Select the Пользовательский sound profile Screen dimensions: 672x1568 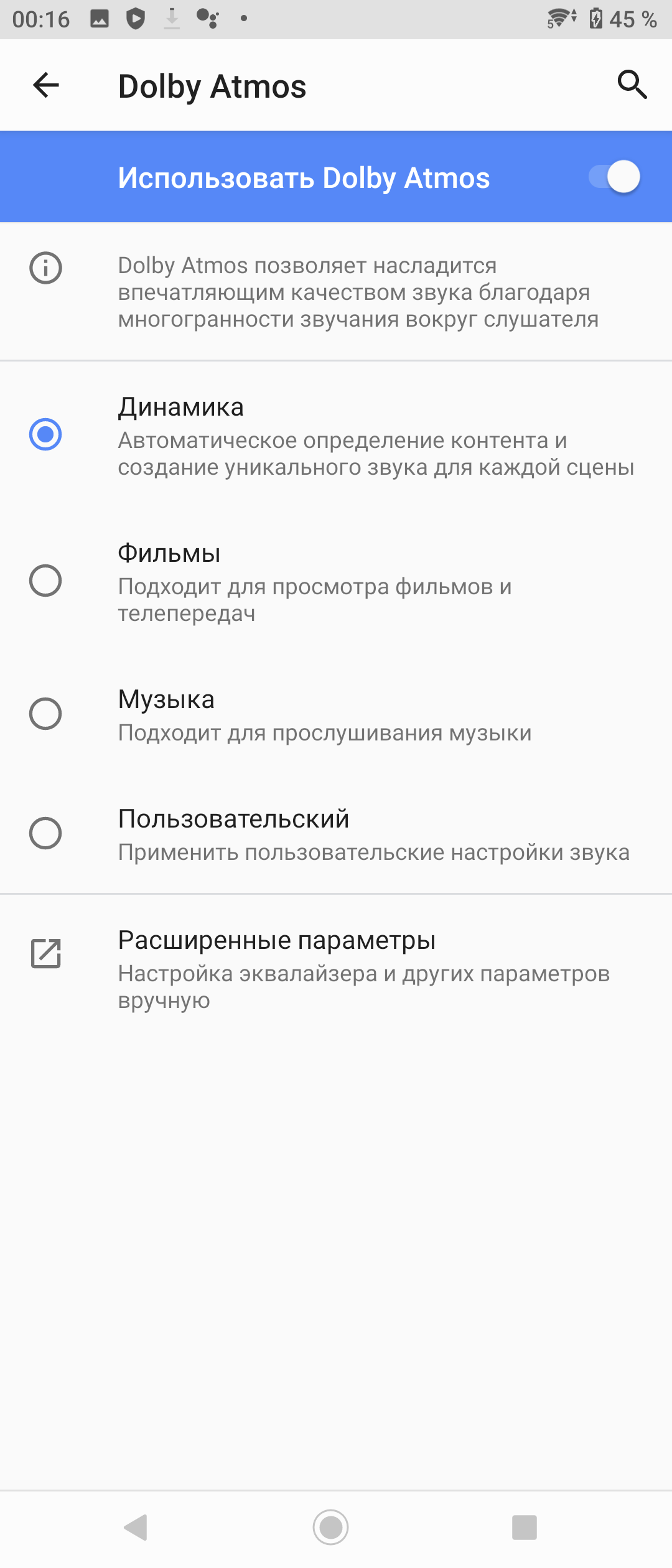(46, 833)
